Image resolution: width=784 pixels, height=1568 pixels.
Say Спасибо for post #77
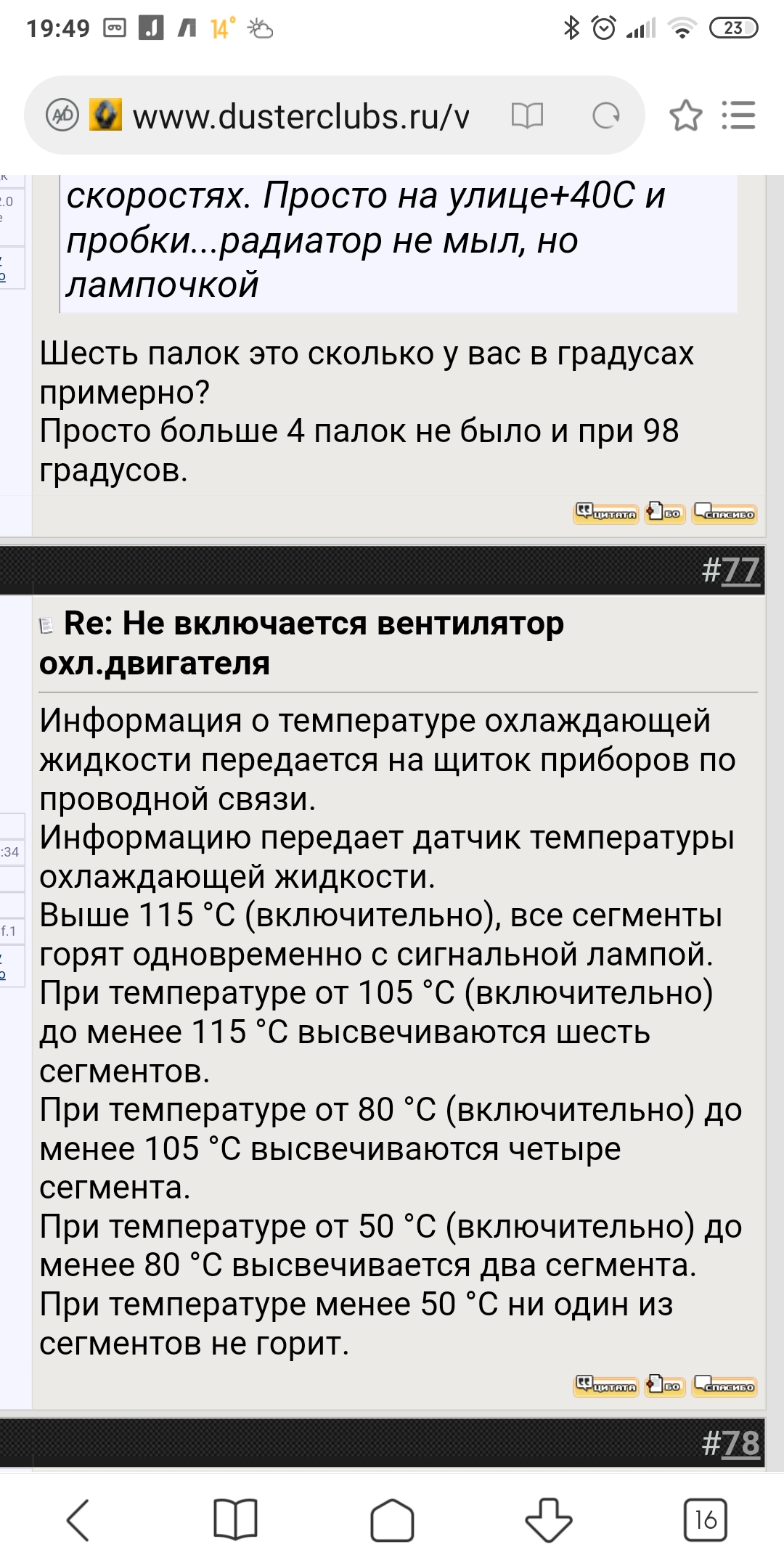click(x=724, y=1385)
